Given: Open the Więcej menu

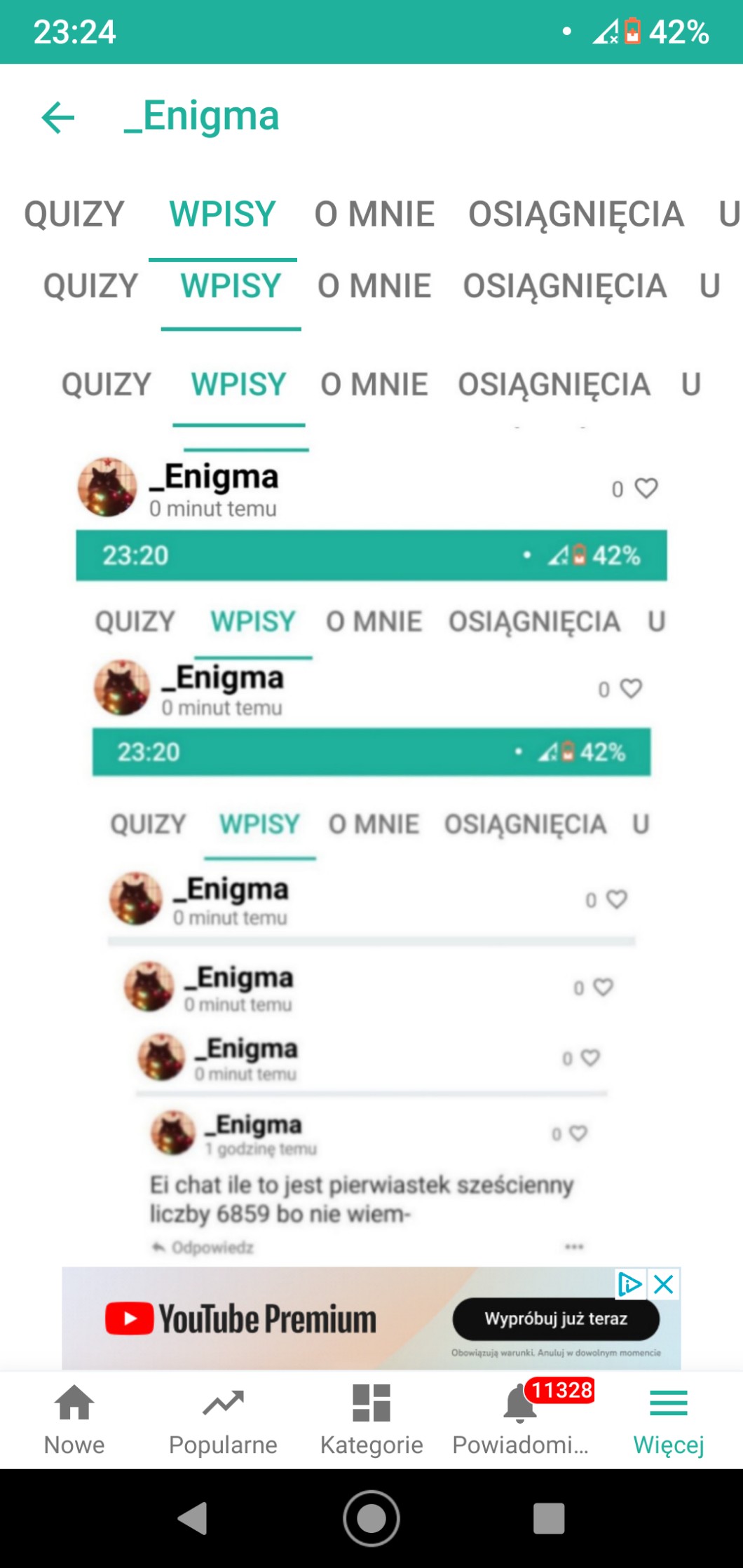Looking at the screenshot, I should tap(668, 1420).
